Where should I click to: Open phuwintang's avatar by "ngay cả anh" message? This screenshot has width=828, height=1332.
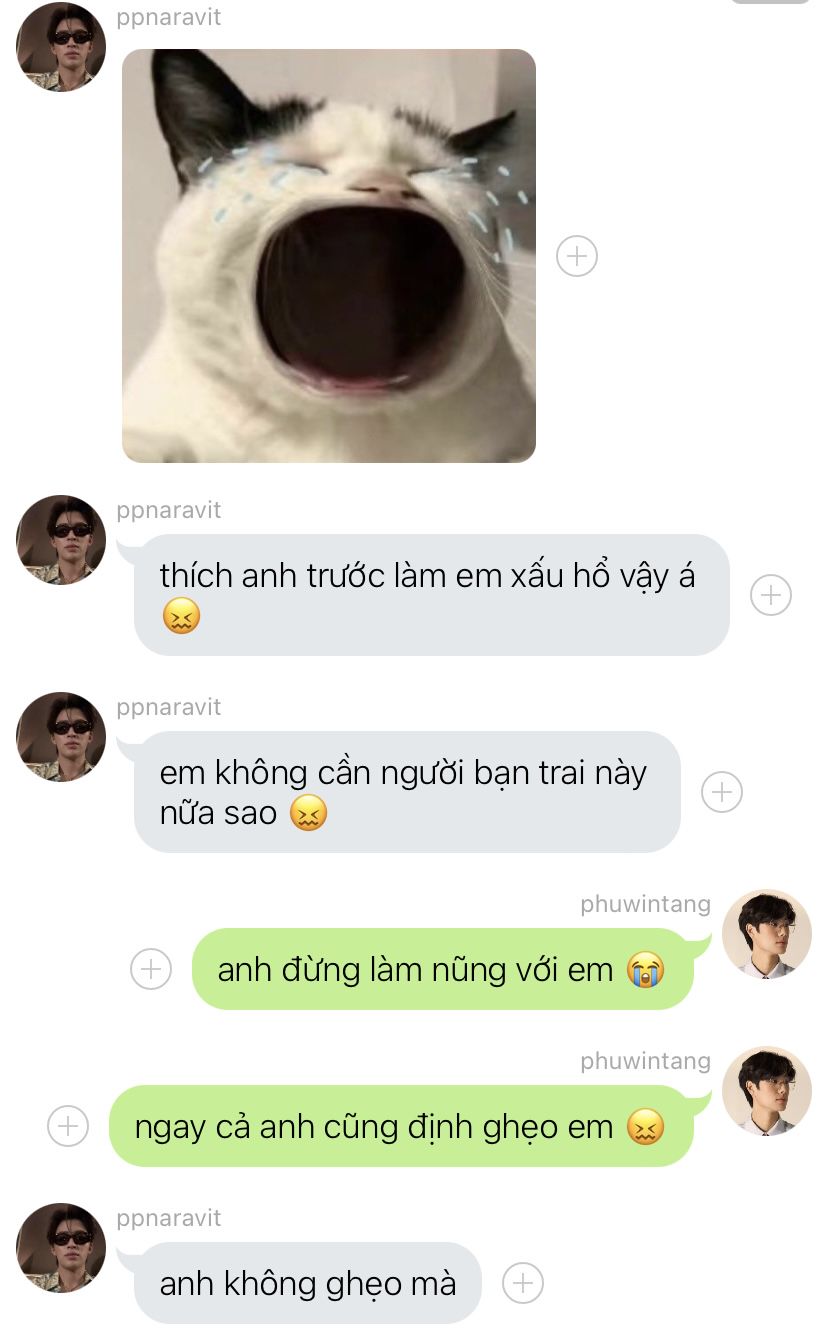click(767, 1091)
